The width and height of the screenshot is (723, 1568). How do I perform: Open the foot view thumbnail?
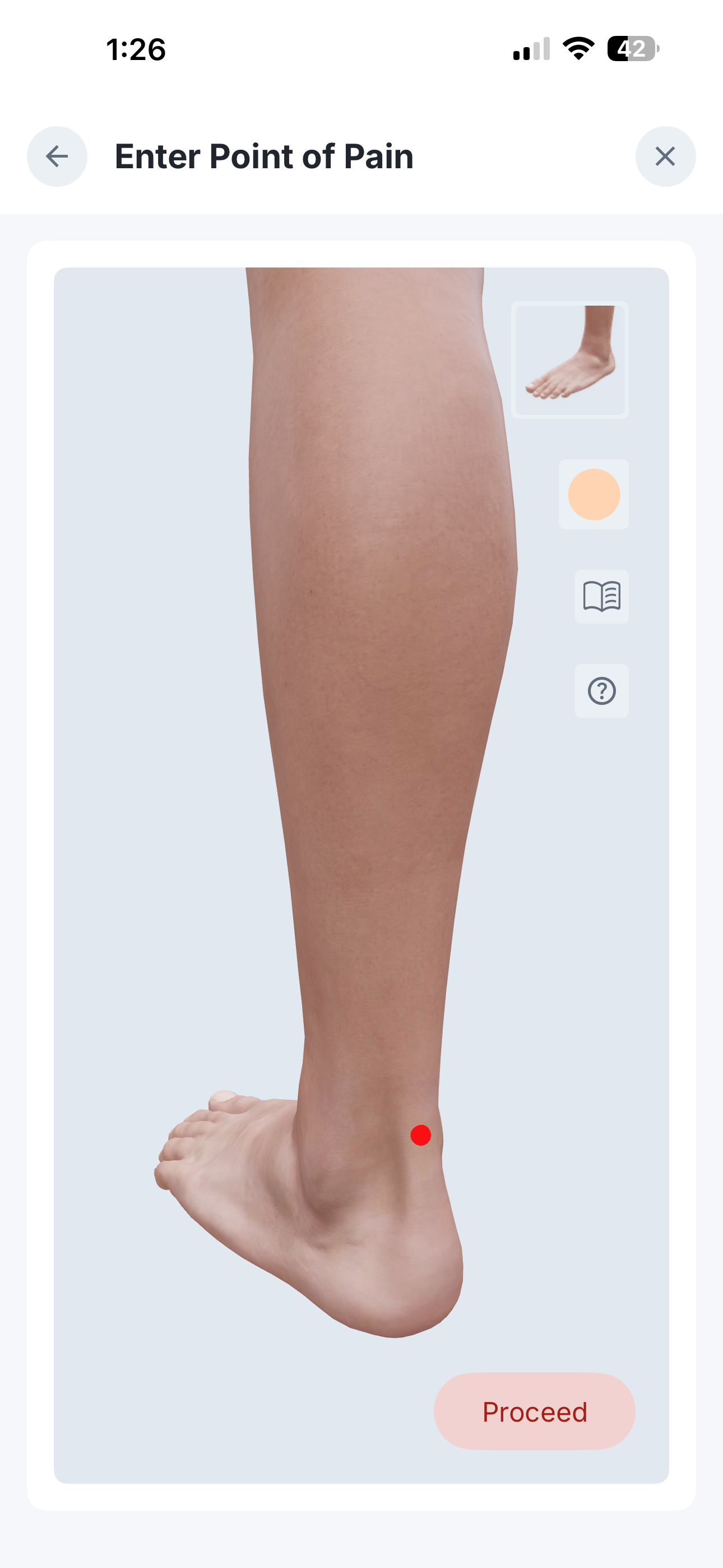(x=569, y=359)
